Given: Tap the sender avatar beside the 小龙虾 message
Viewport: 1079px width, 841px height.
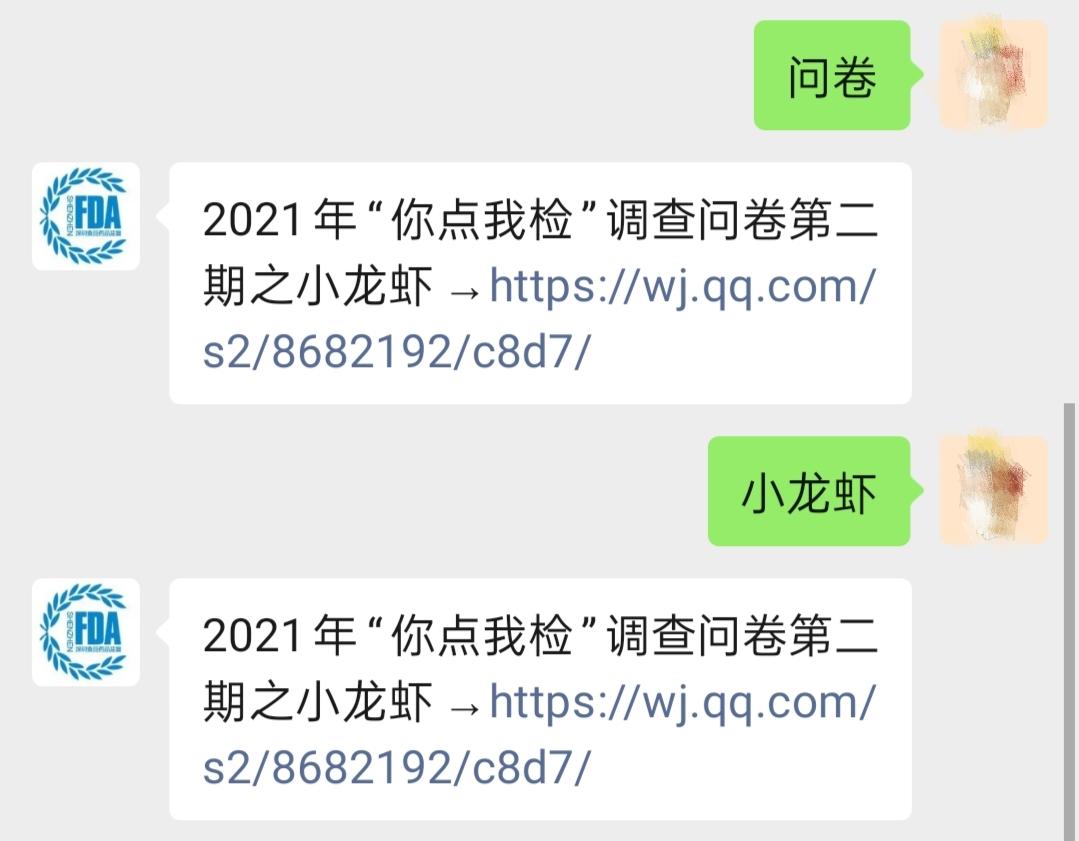Looking at the screenshot, I should pyautogui.click(x=993, y=491).
